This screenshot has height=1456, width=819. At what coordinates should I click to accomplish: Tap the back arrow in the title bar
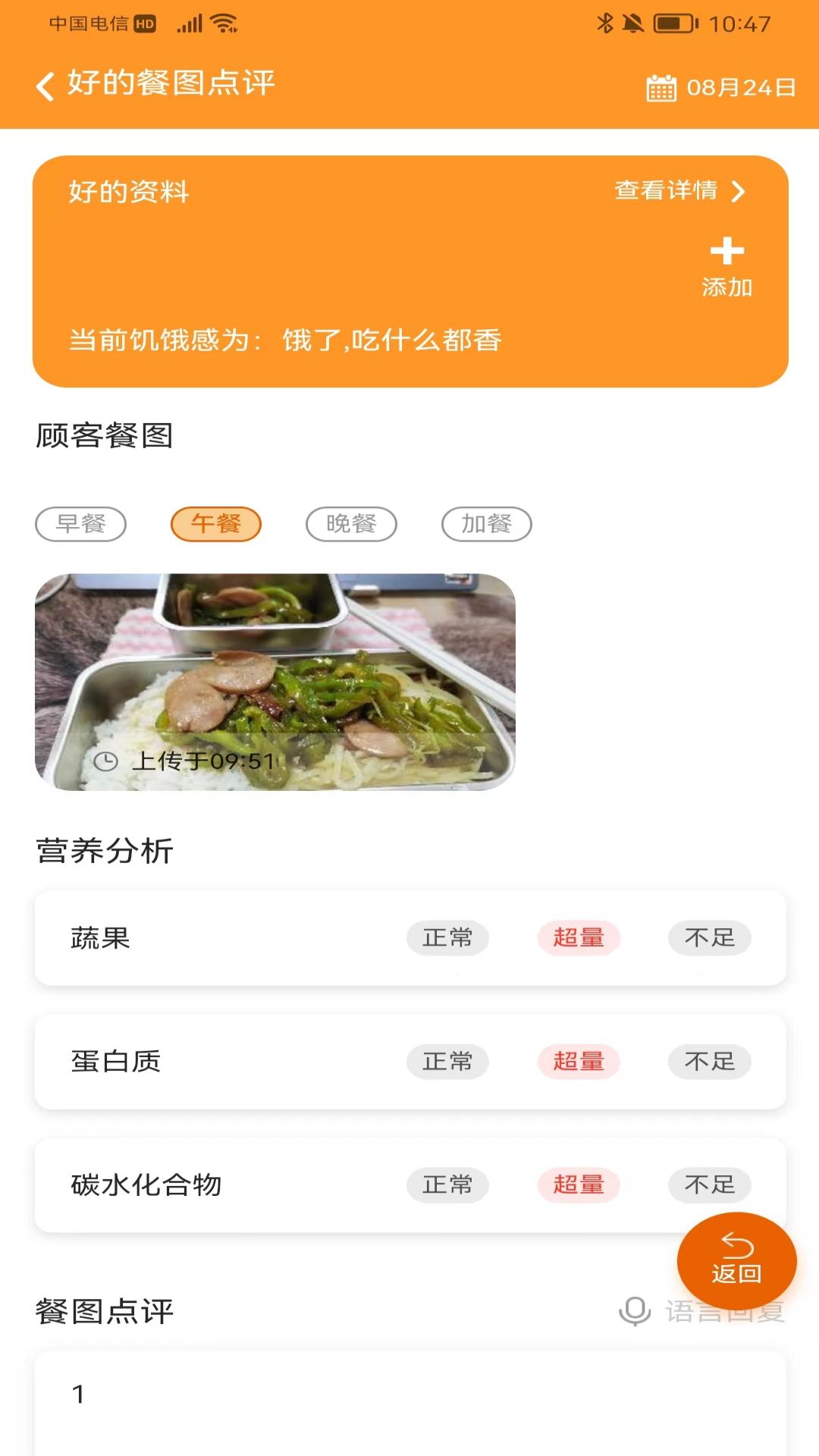(x=45, y=85)
